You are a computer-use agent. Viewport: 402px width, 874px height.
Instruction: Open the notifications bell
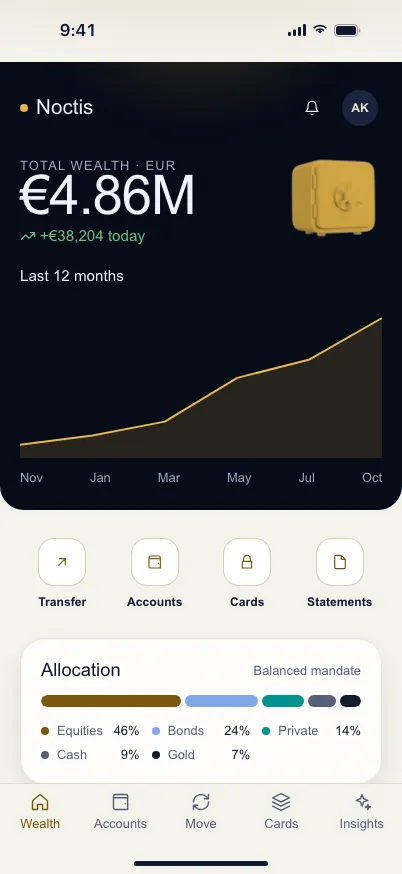pyautogui.click(x=312, y=108)
